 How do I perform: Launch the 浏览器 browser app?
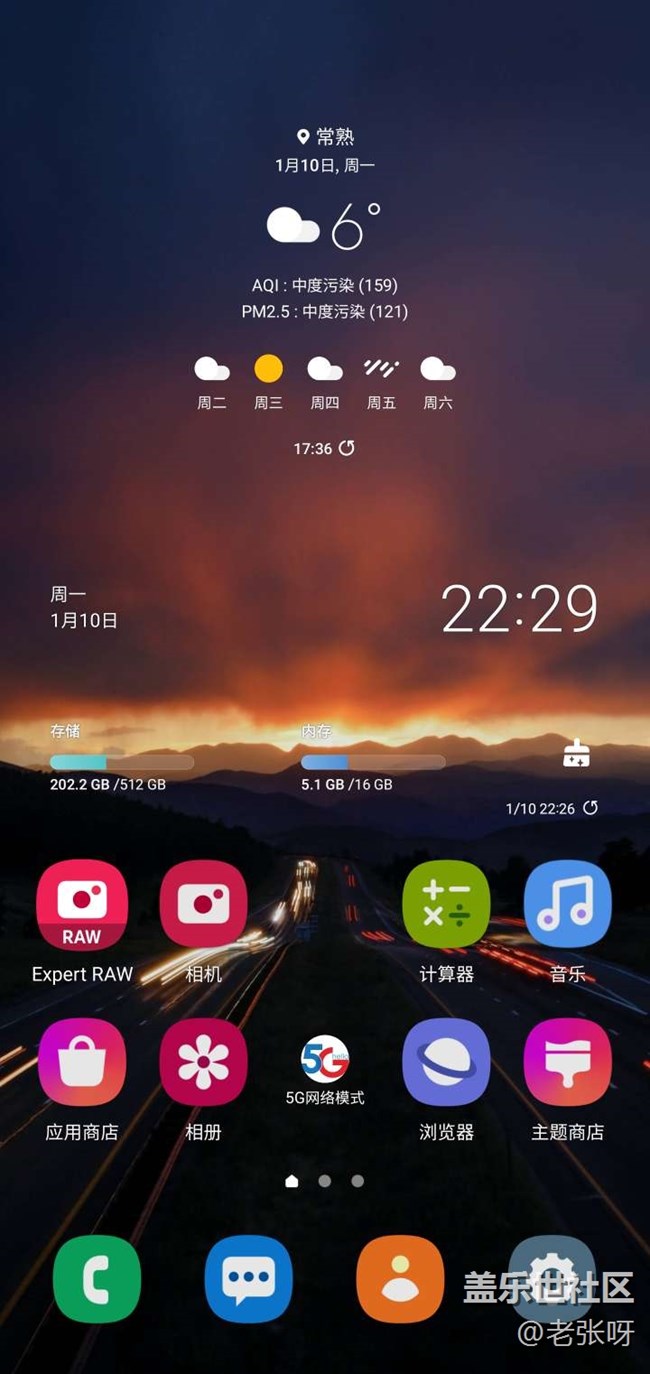[446, 1062]
